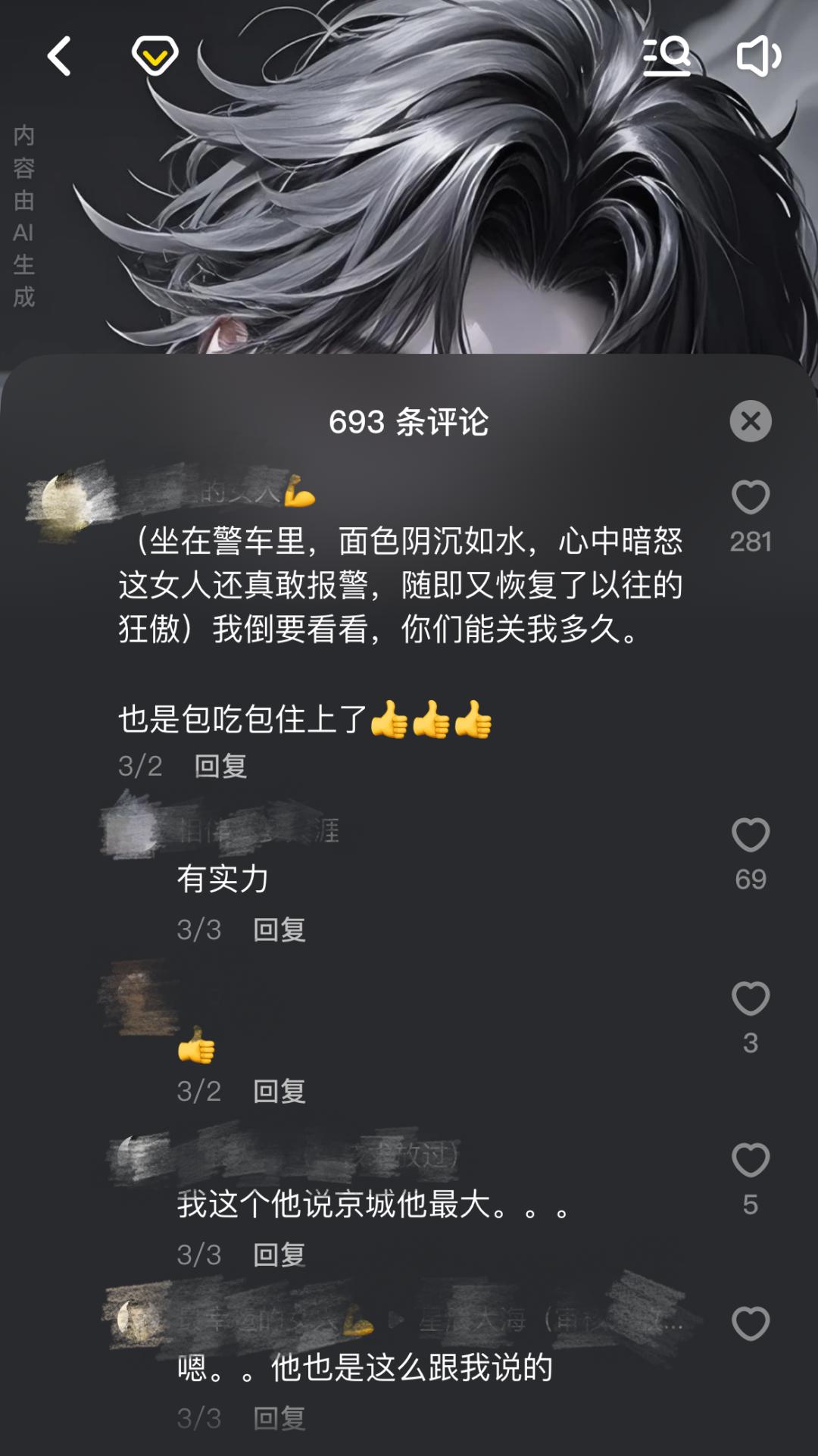Tap the yellow heart badge icon
Screen dimensions: 818x1456
point(155,55)
